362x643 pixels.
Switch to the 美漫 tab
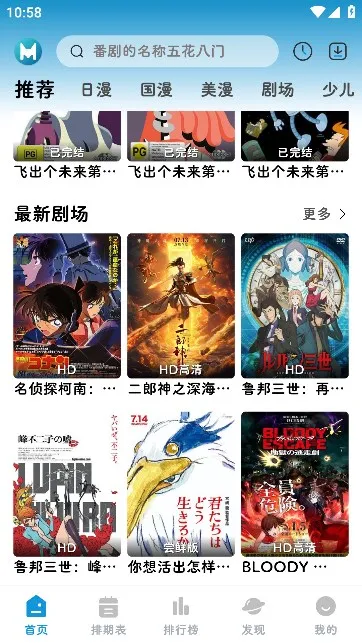click(x=217, y=89)
